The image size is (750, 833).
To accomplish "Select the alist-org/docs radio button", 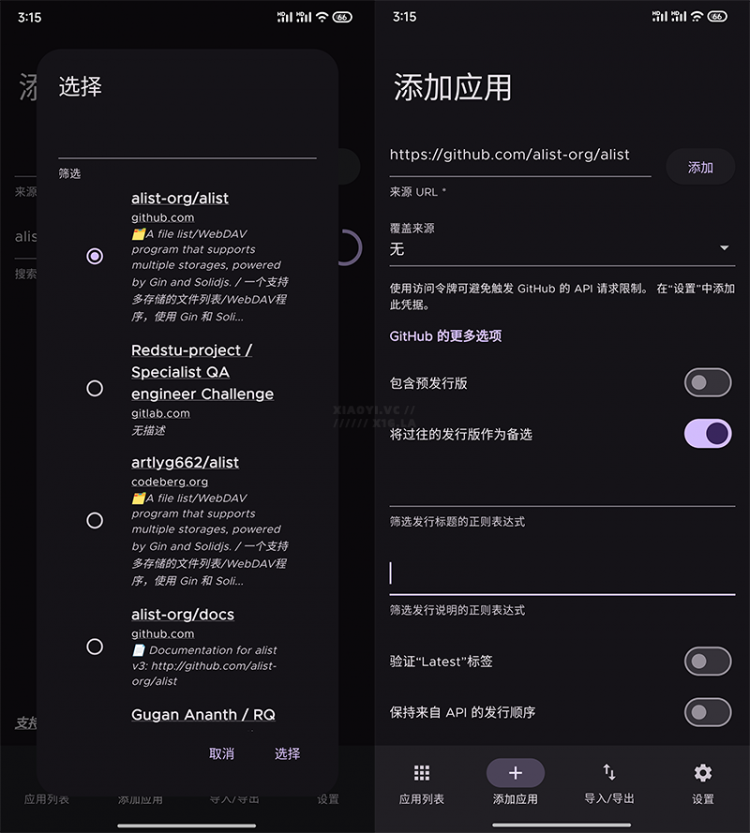I will pos(95,647).
